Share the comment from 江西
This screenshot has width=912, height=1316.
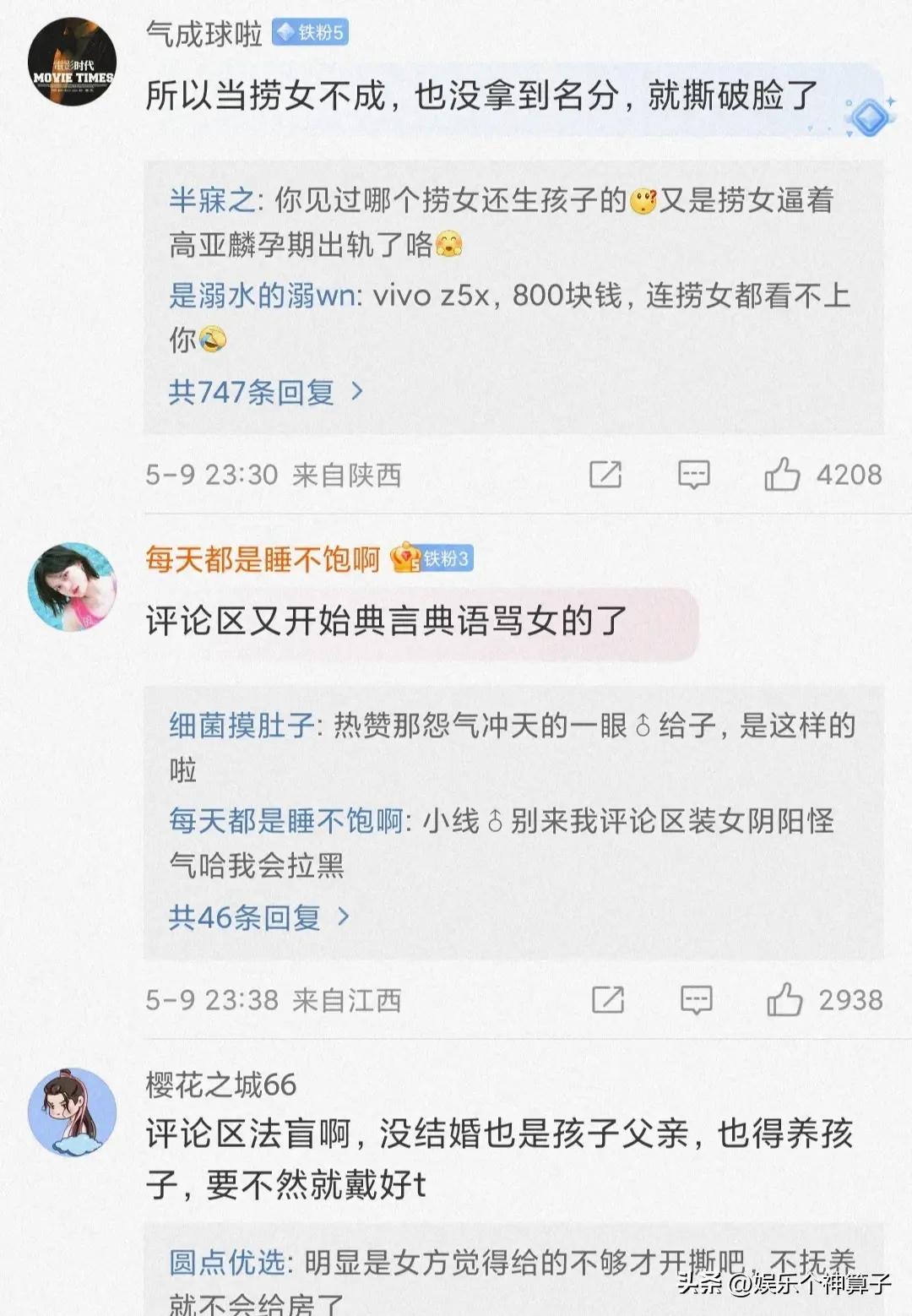click(608, 1000)
